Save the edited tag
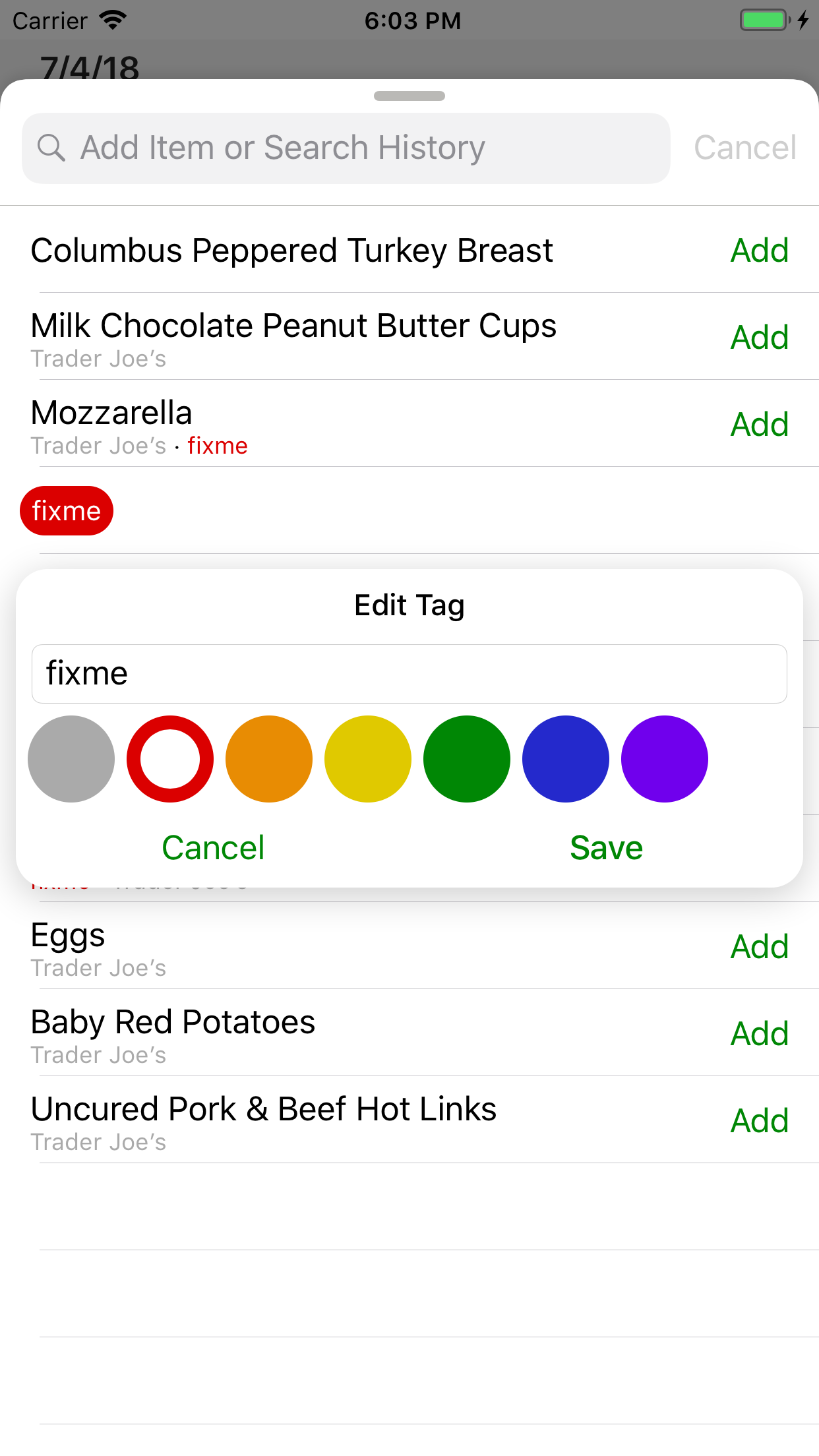Image resolution: width=819 pixels, height=1456 pixels. tap(606, 848)
